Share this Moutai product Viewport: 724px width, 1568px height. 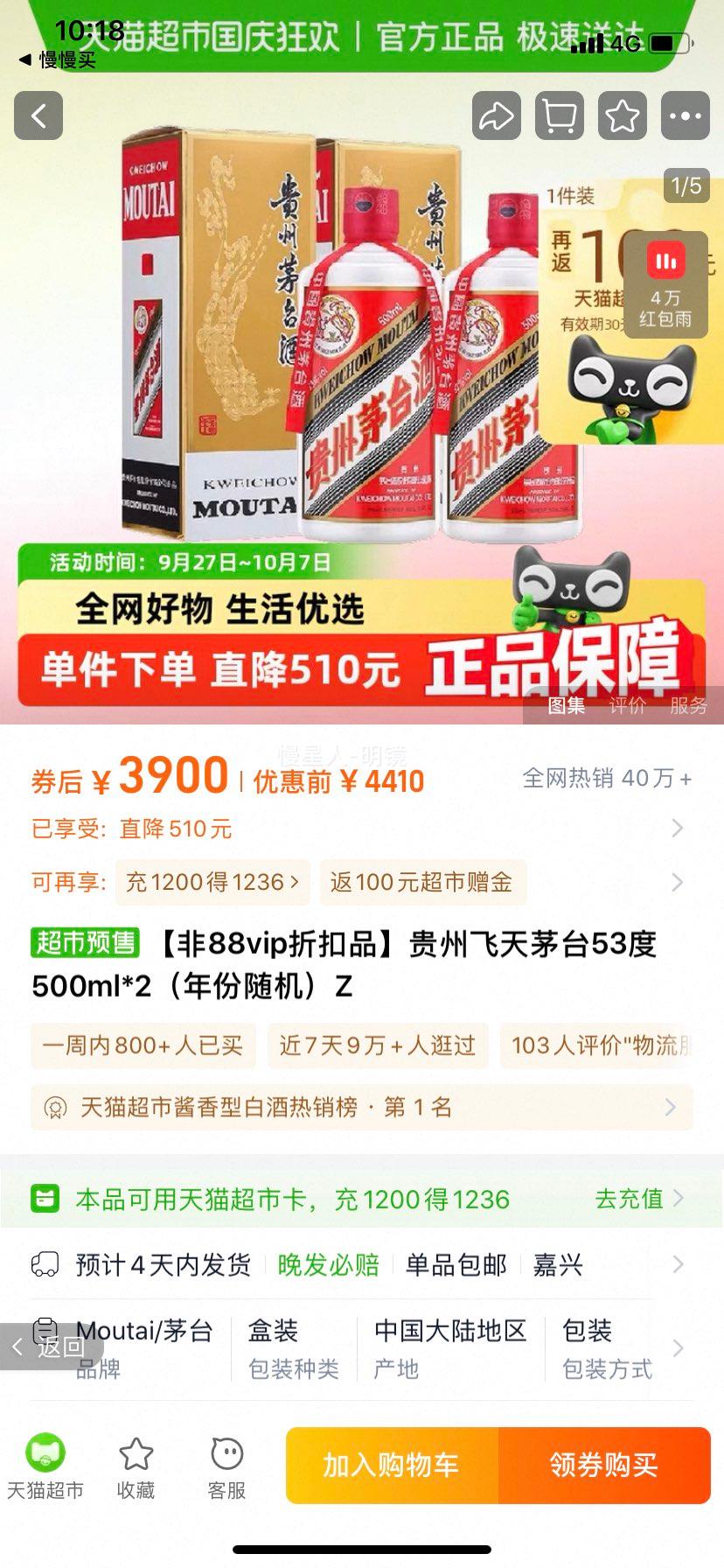[x=496, y=115]
